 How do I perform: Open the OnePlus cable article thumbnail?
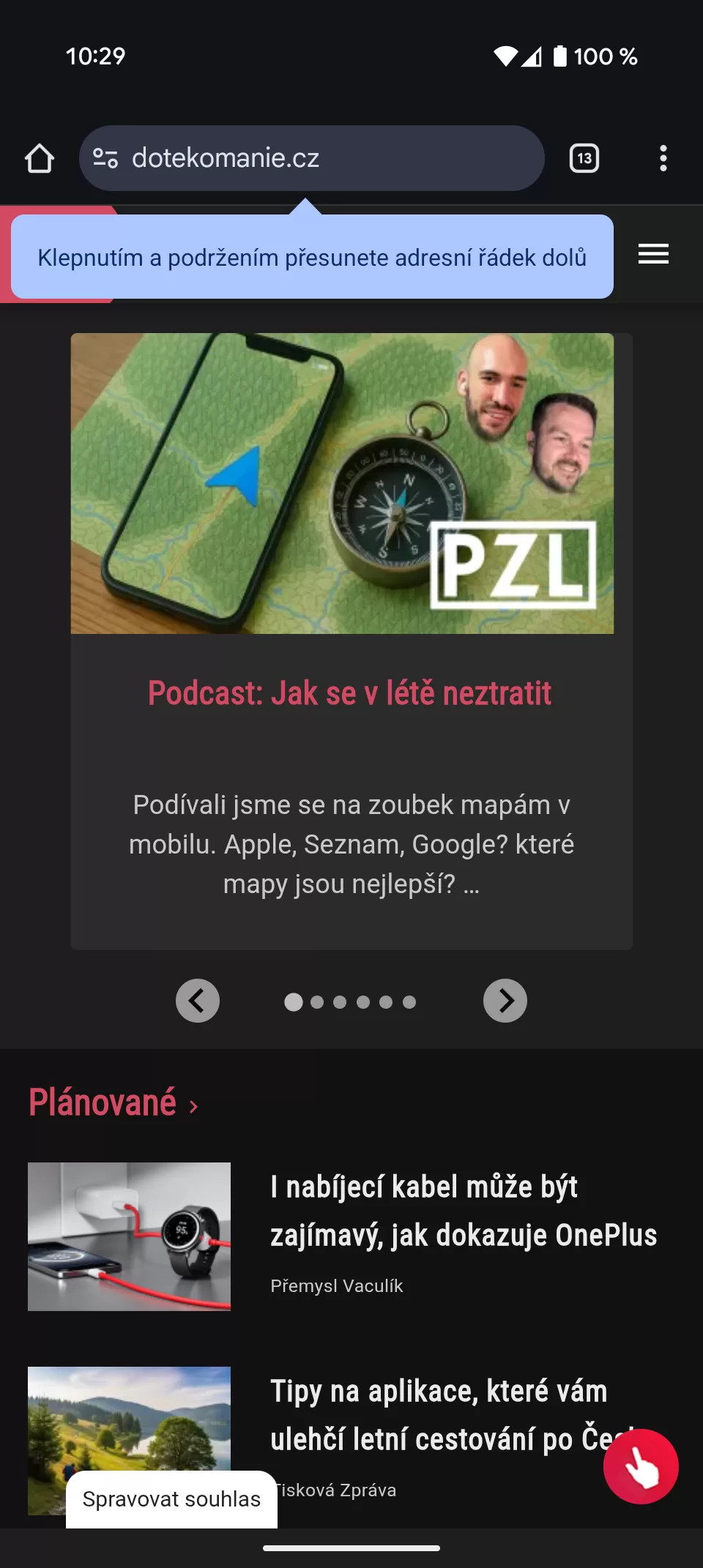(x=129, y=1236)
